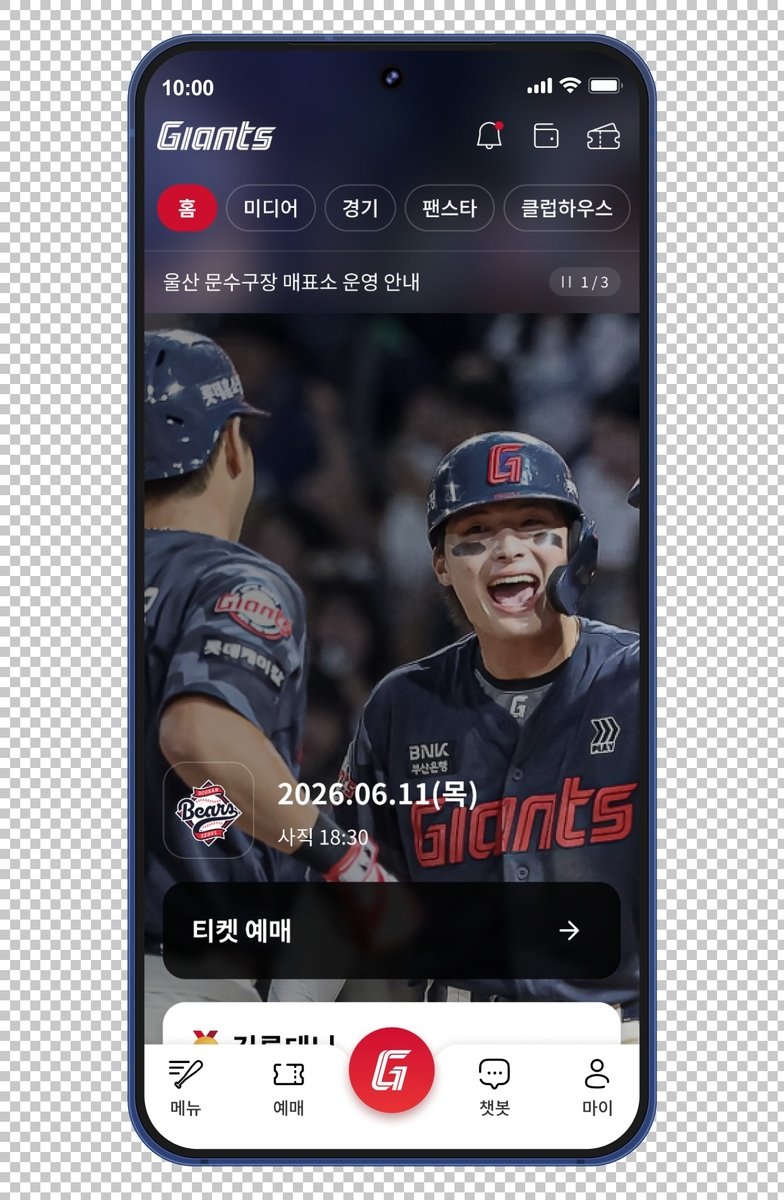Switch to the 마이 tab
This screenshot has height=1200, width=784.
(597, 1088)
